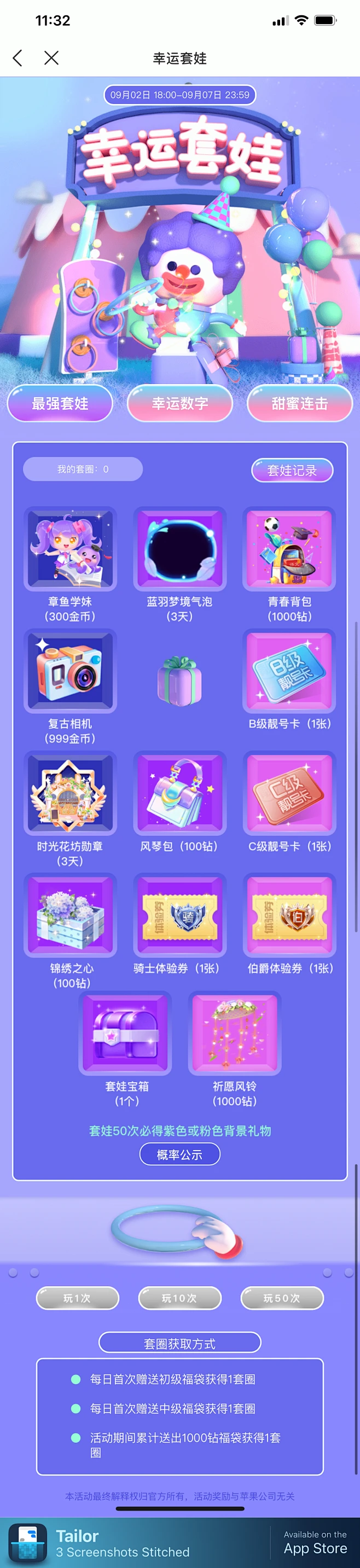Close the 幸运套娃 page
Viewport: 360px width, 1568px height.
coord(52,59)
